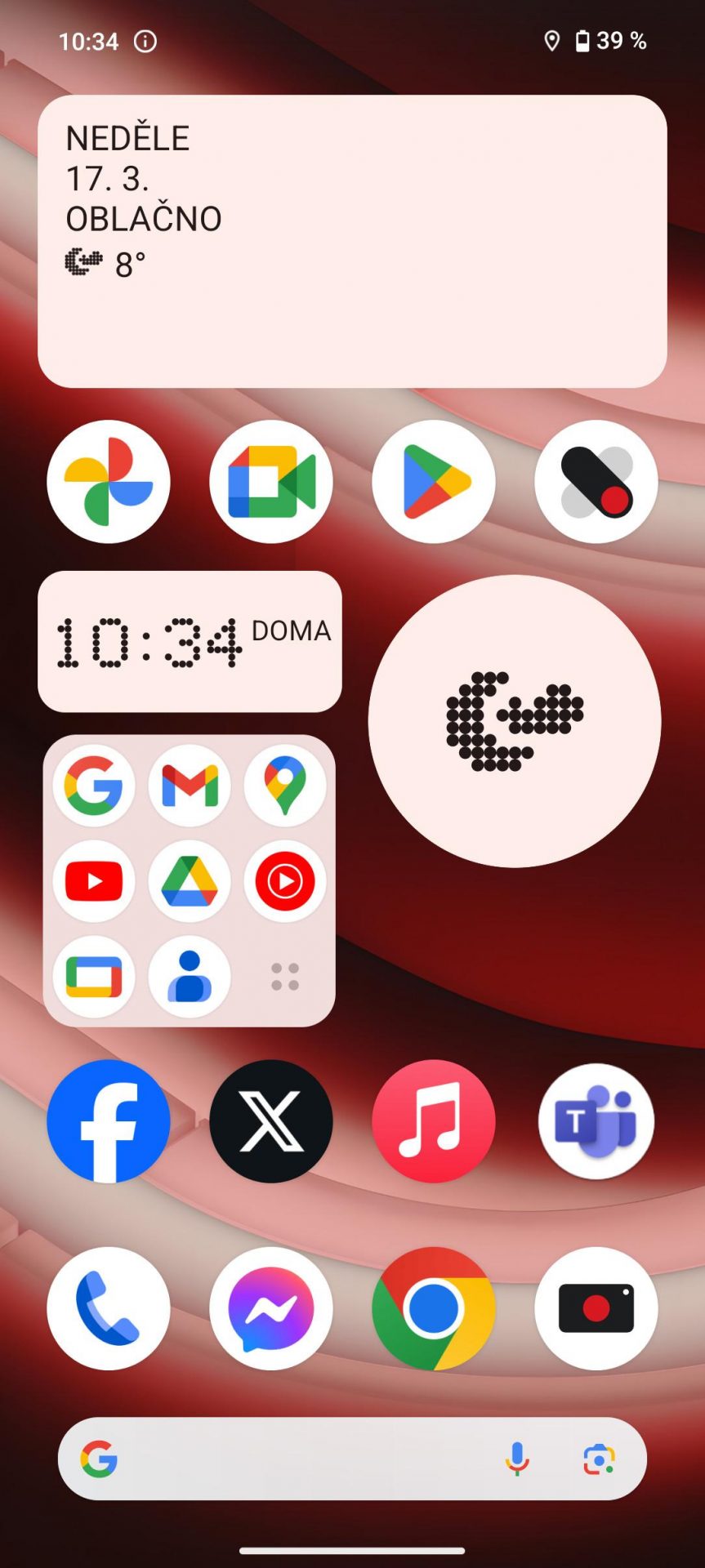Launch Microsoft Teams
705x1568 pixels.
click(x=596, y=1121)
